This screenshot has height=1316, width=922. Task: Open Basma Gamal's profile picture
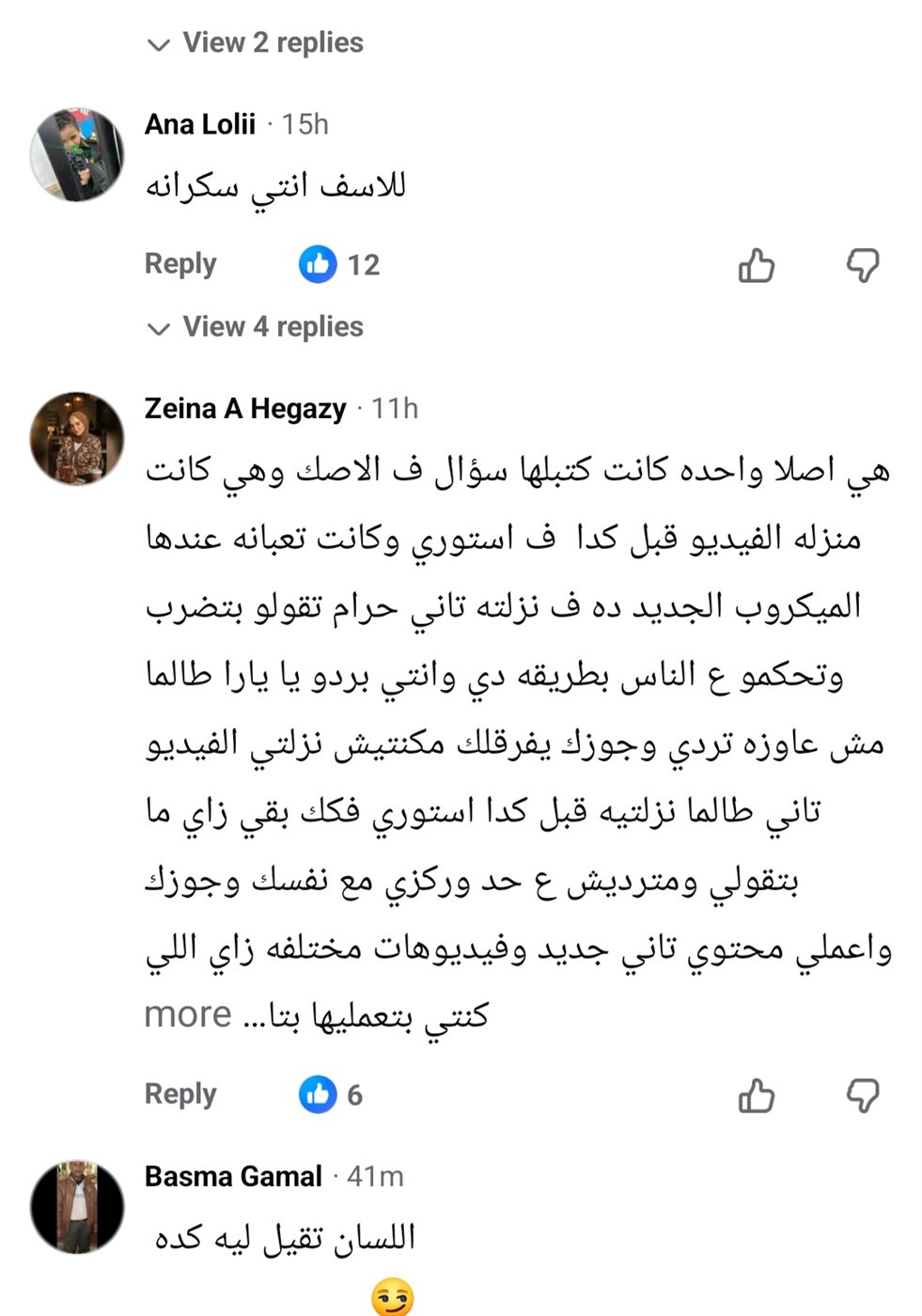click(77, 1206)
